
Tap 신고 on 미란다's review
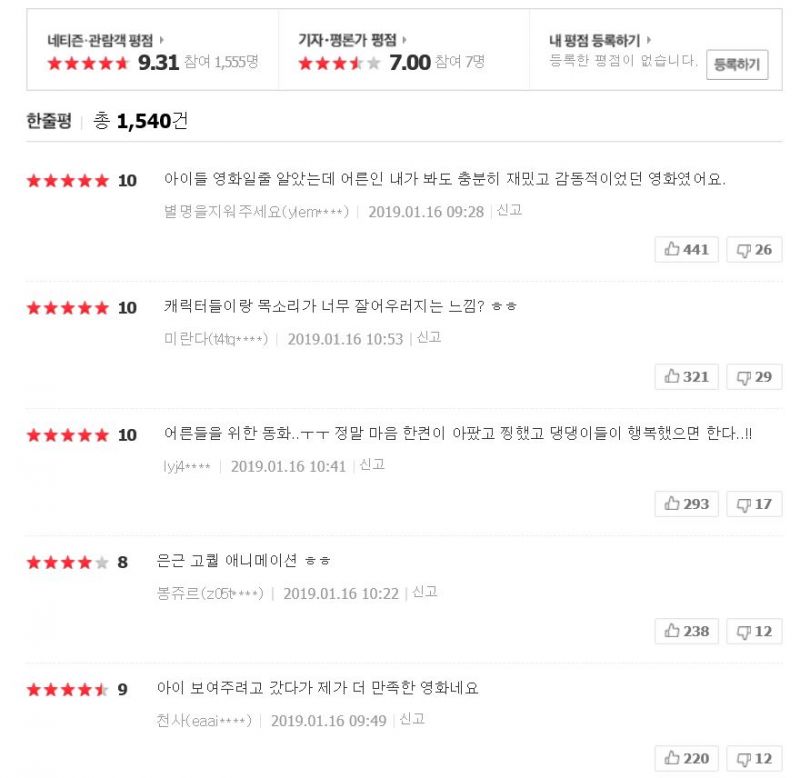click(428, 338)
